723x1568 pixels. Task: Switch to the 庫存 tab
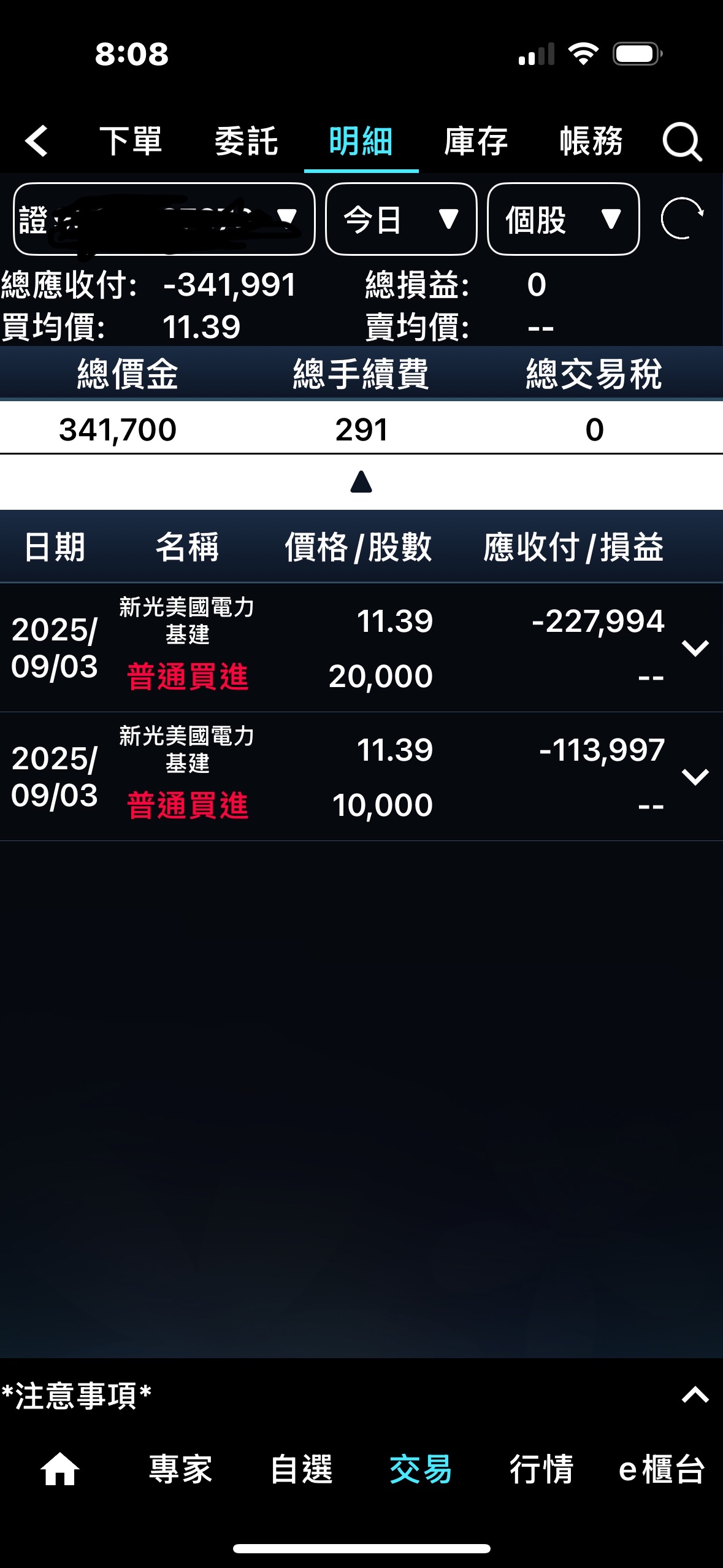pos(476,141)
